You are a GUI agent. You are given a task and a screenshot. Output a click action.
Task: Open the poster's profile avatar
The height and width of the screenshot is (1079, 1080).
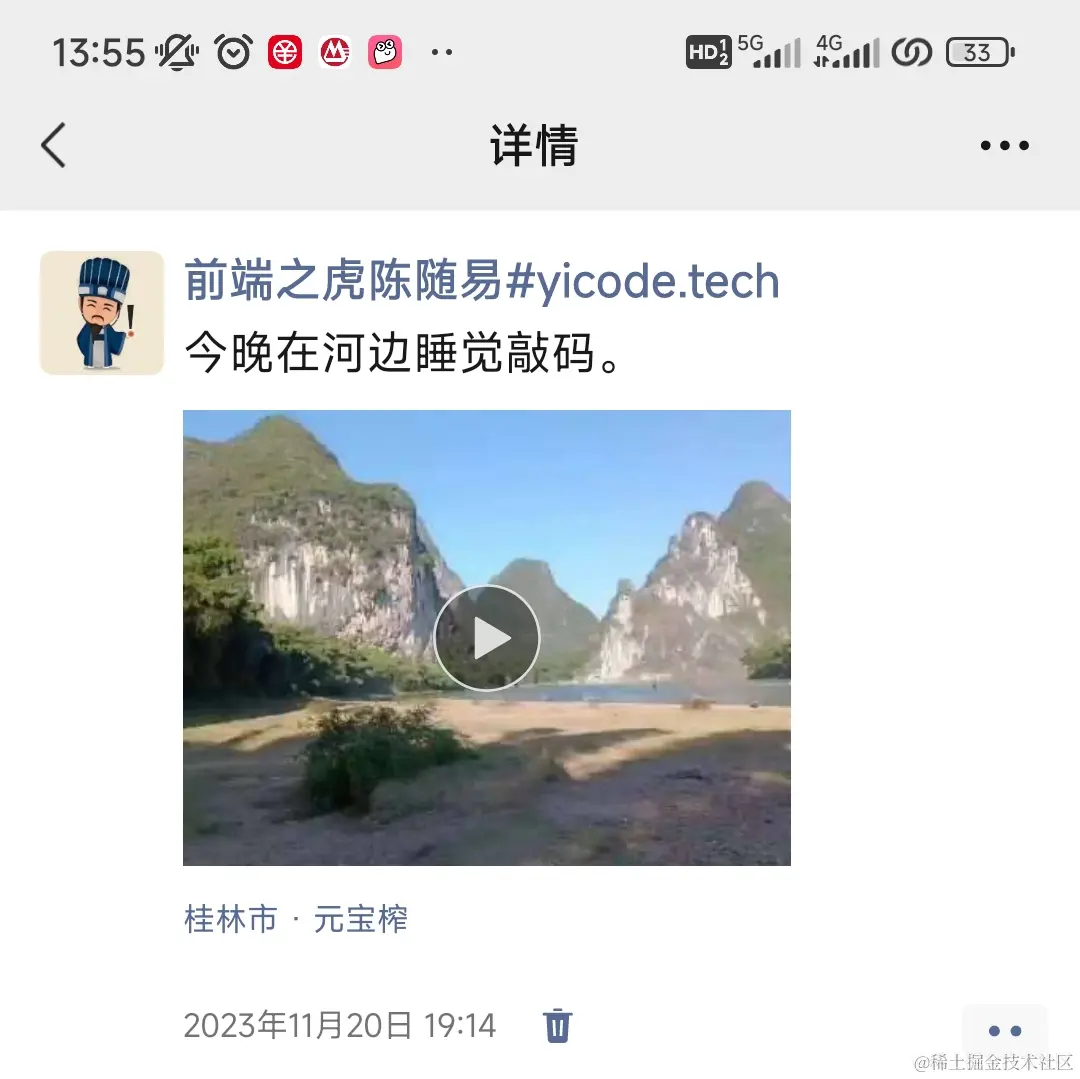coord(102,313)
